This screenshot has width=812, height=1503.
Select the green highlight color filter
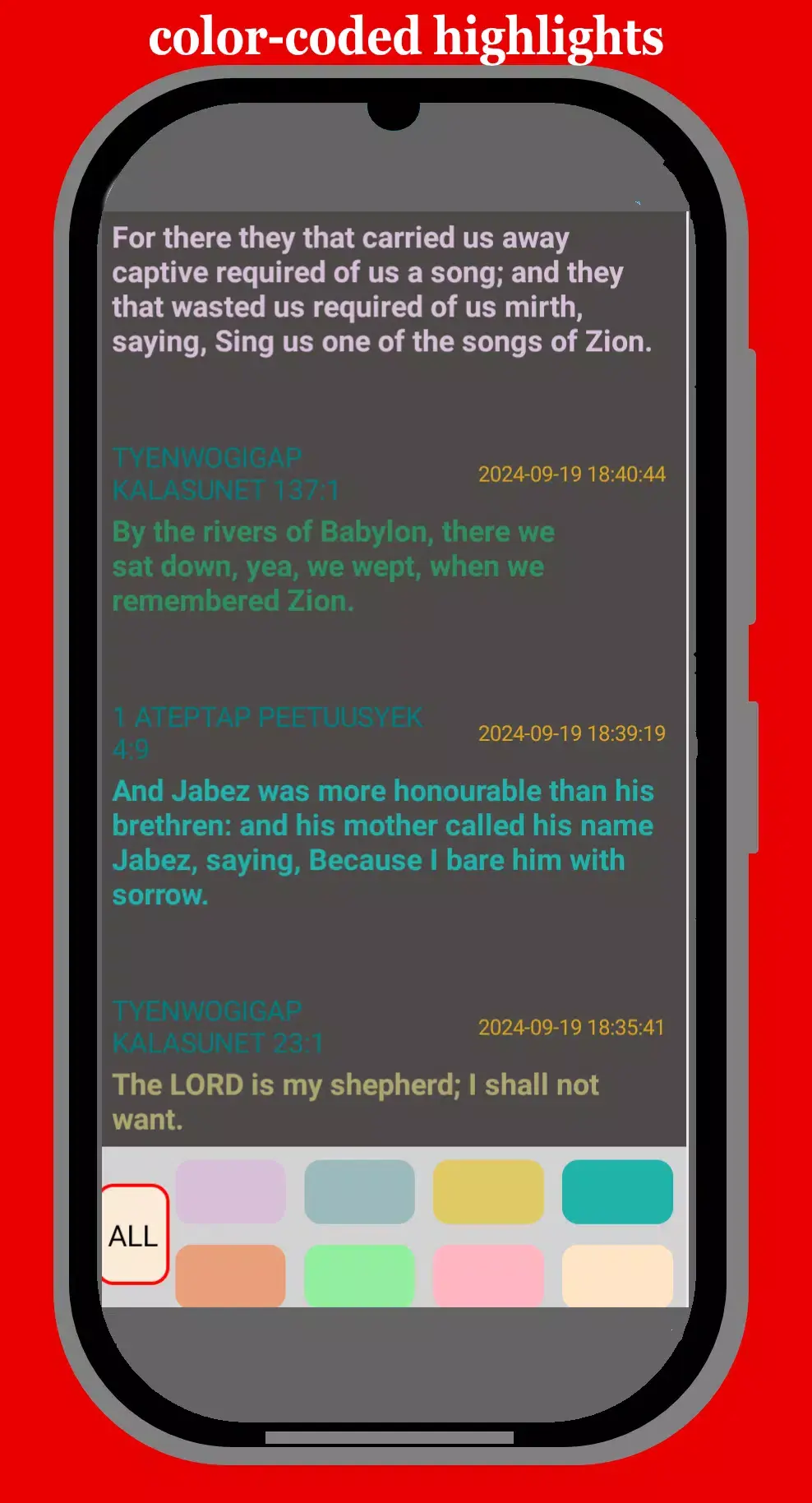(359, 1275)
